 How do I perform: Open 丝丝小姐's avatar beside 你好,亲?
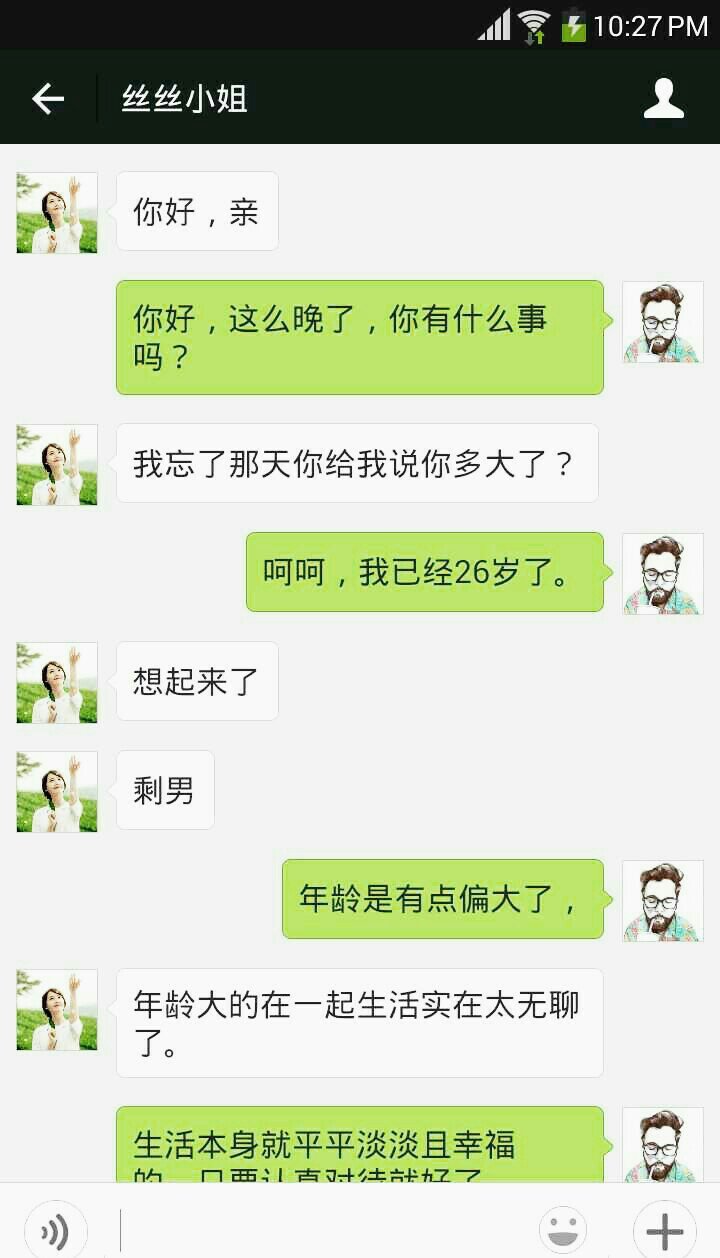pos(57,213)
